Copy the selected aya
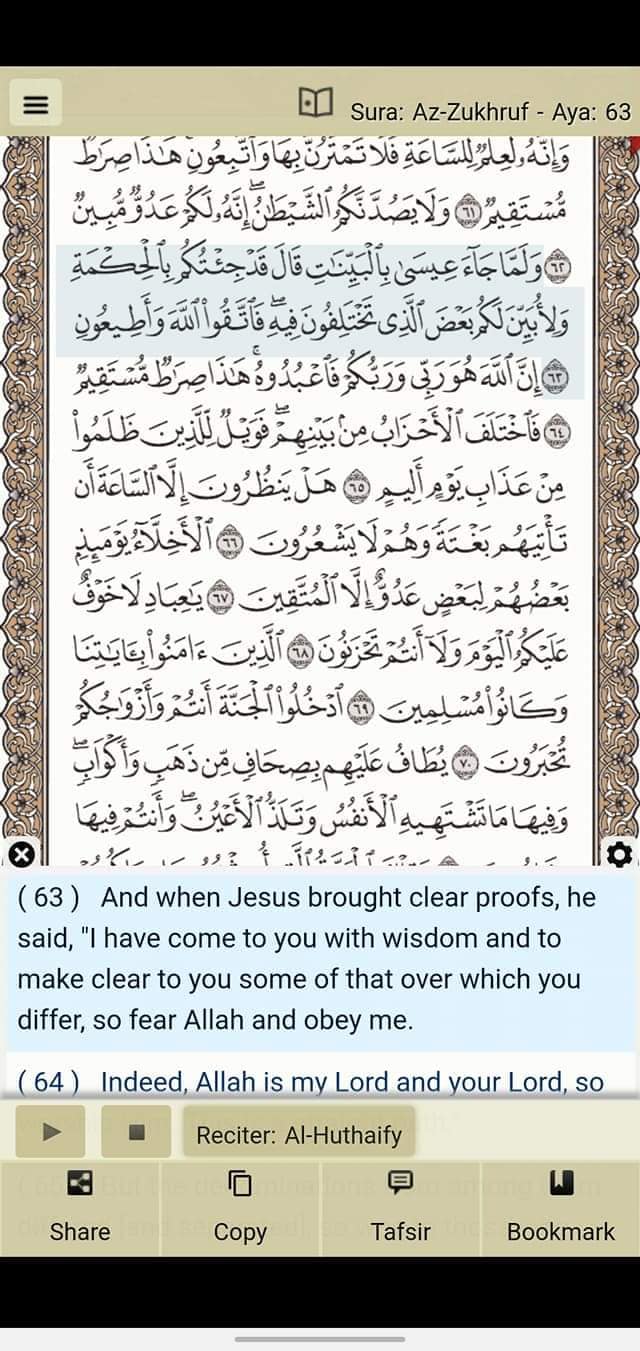640x1351 pixels. pos(240,1208)
